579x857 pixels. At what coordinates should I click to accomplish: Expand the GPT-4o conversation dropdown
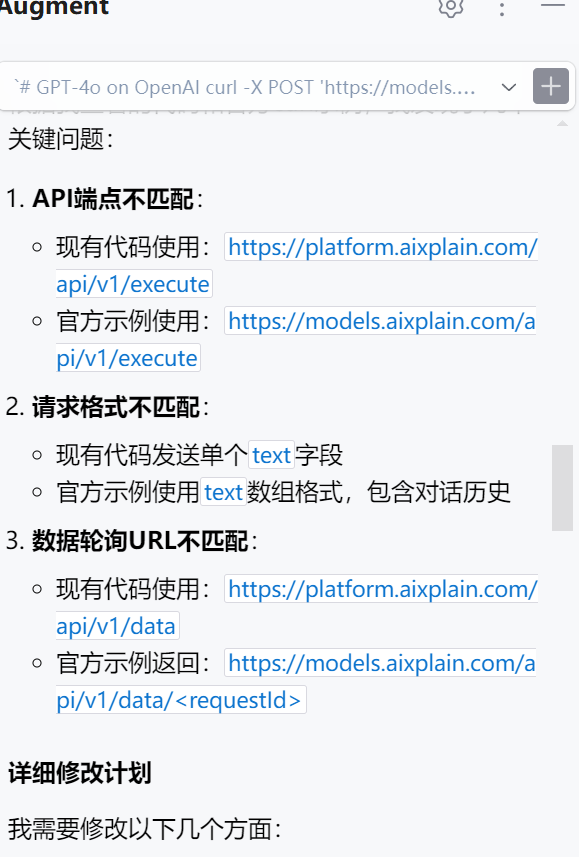(508, 87)
